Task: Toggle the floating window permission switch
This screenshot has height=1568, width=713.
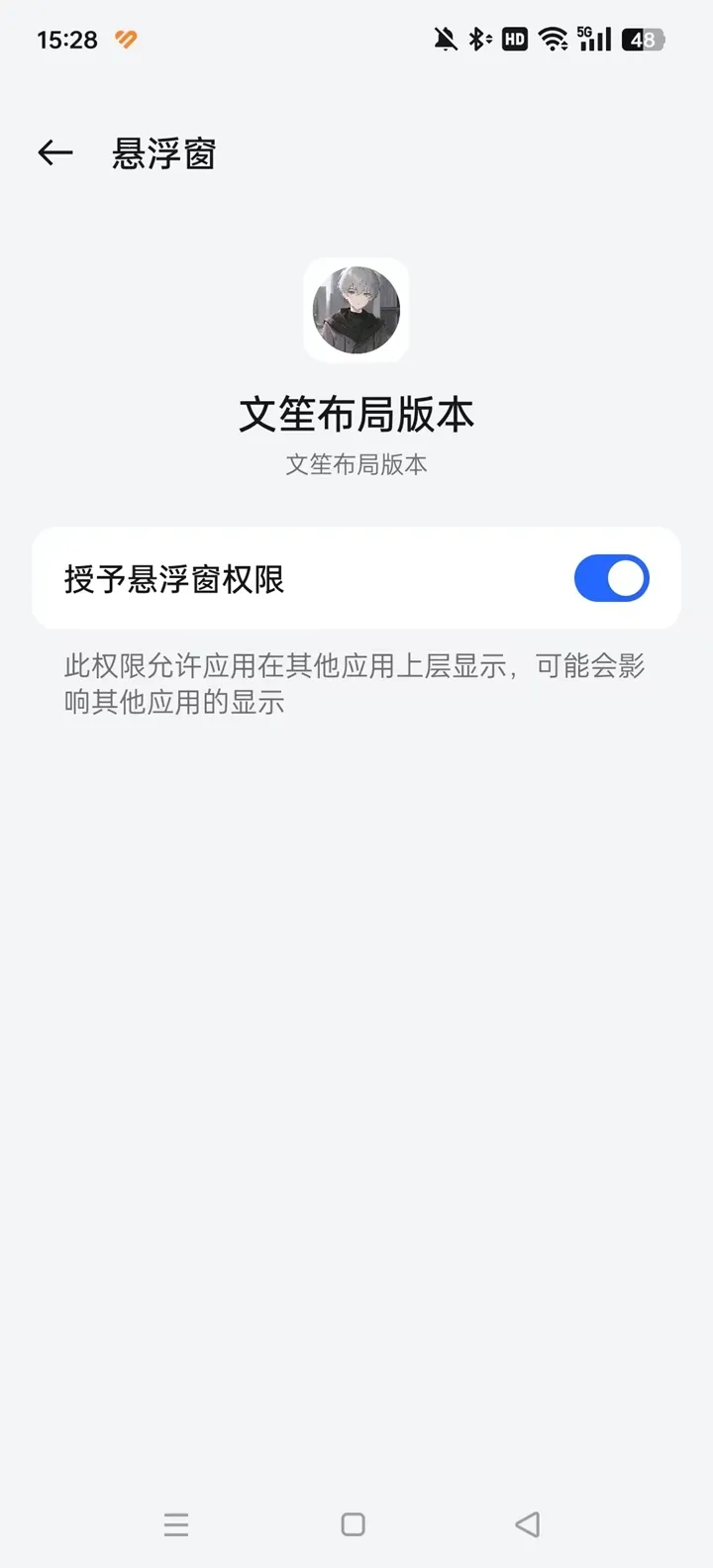Action: [612, 577]
